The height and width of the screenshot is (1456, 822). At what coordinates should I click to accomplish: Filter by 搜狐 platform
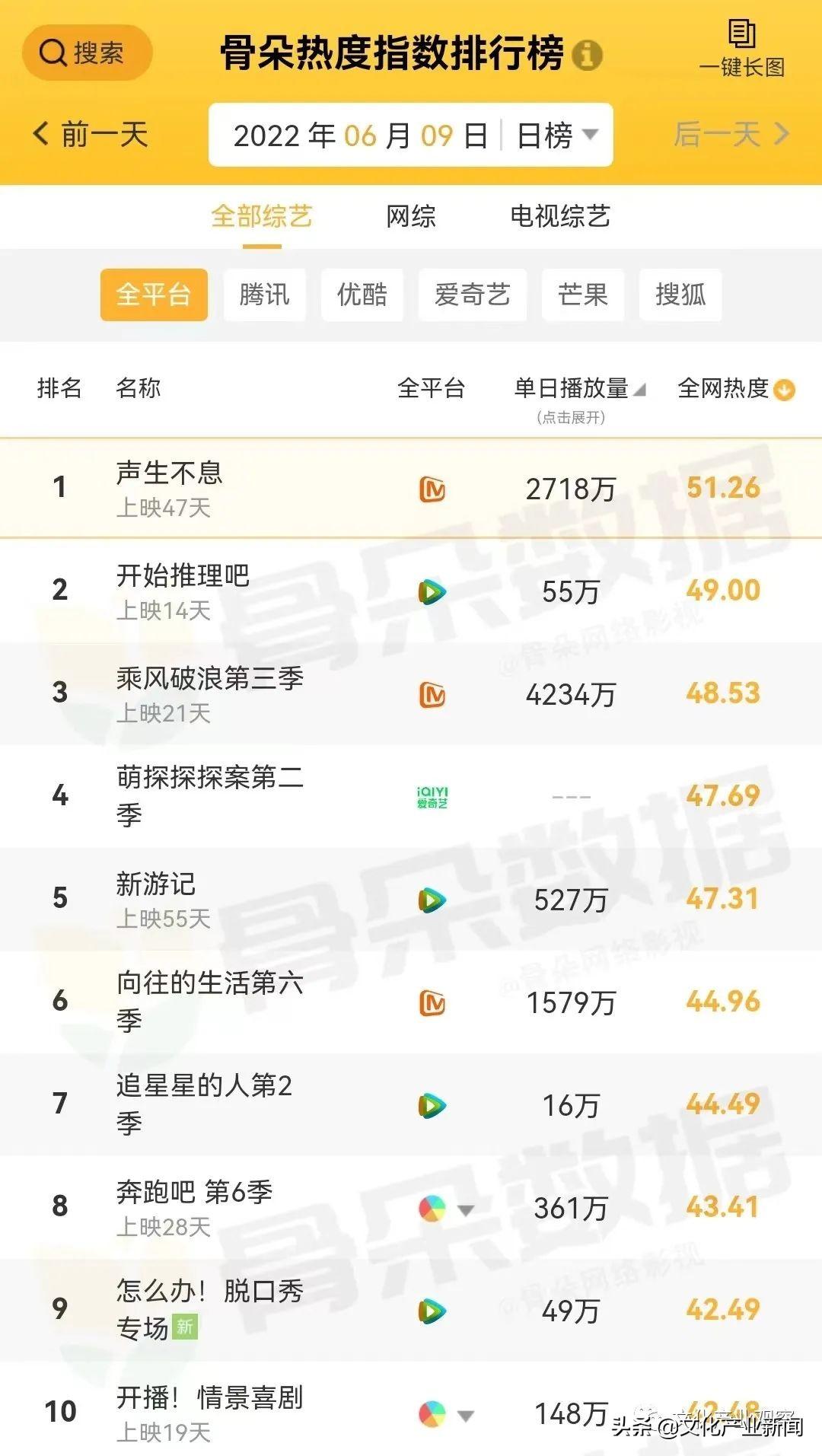(680, 295)
